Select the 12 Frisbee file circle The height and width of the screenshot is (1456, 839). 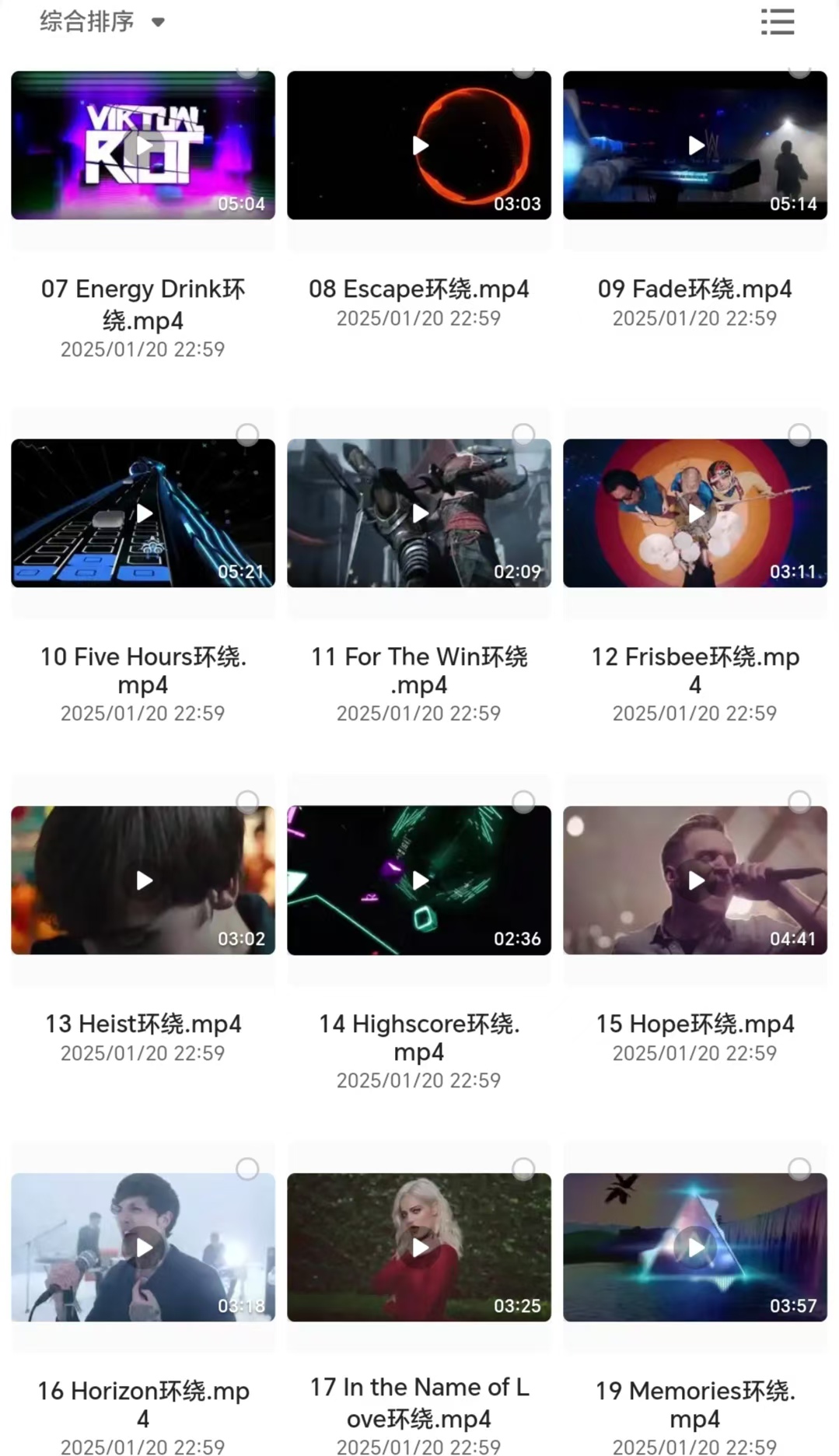(x=799, y=435)
